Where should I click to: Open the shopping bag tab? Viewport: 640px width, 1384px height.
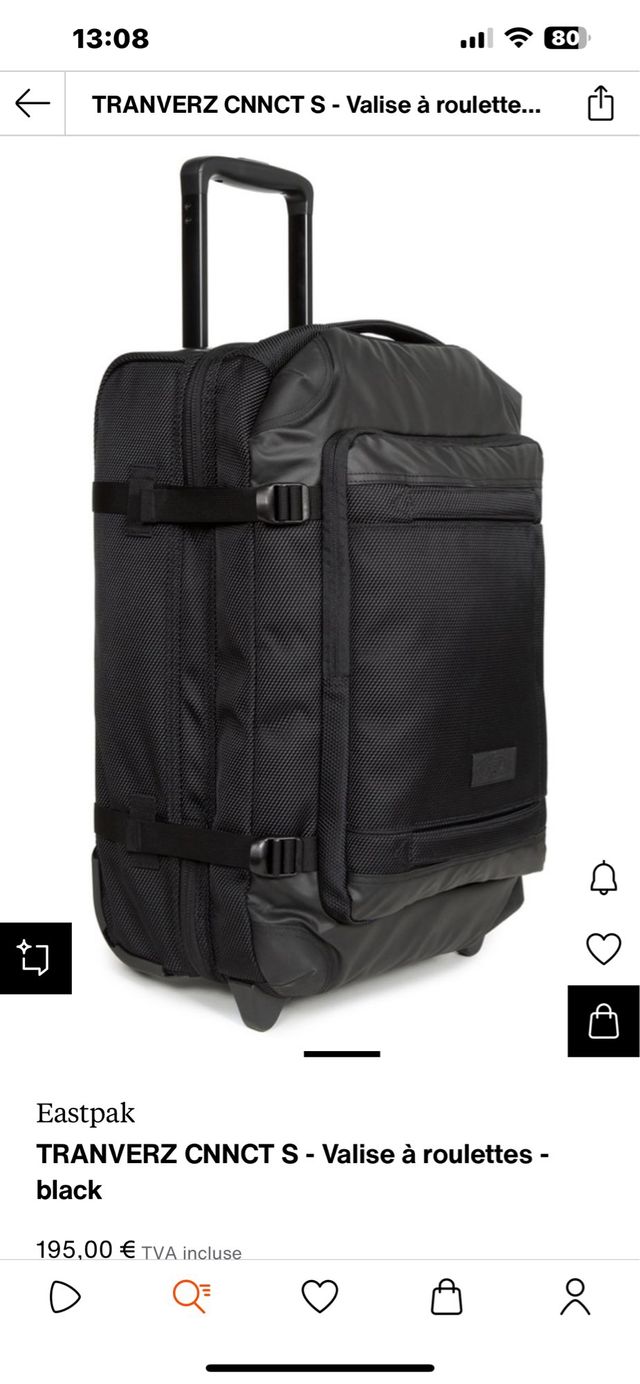click(x=447, y=1297)
